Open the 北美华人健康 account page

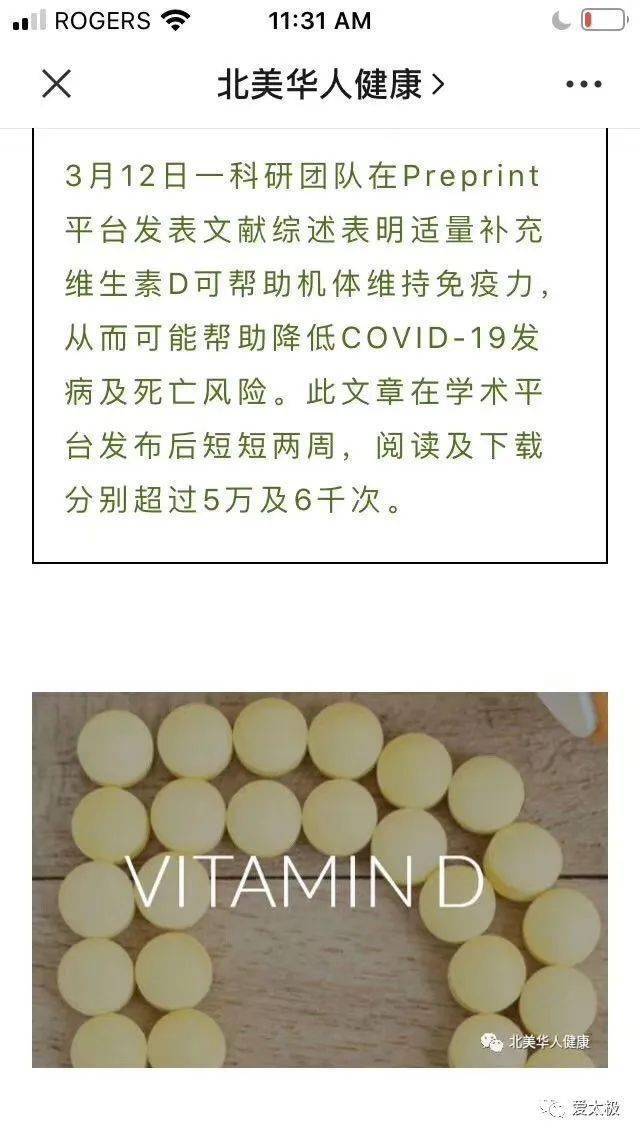coord(329,85)
